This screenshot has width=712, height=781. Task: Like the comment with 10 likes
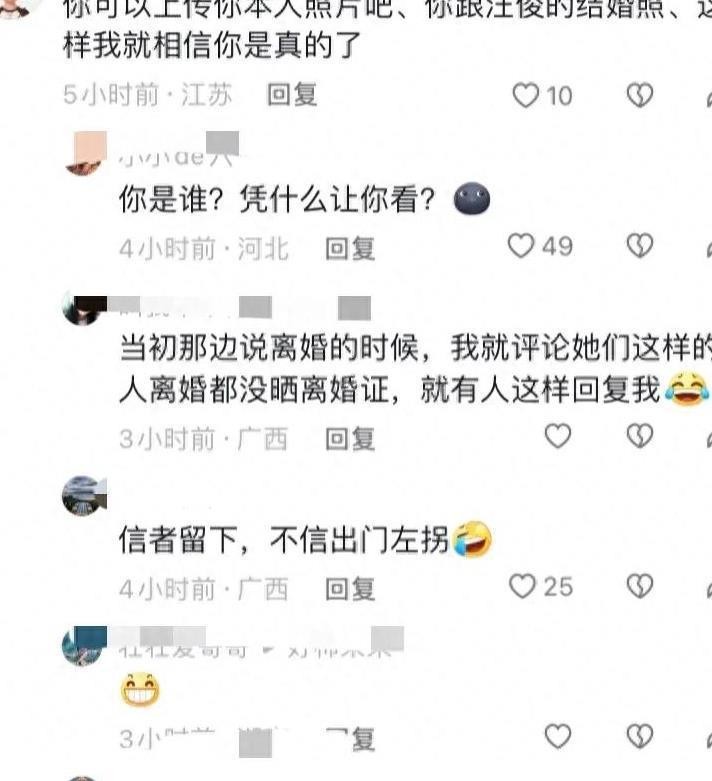(526, 95)
